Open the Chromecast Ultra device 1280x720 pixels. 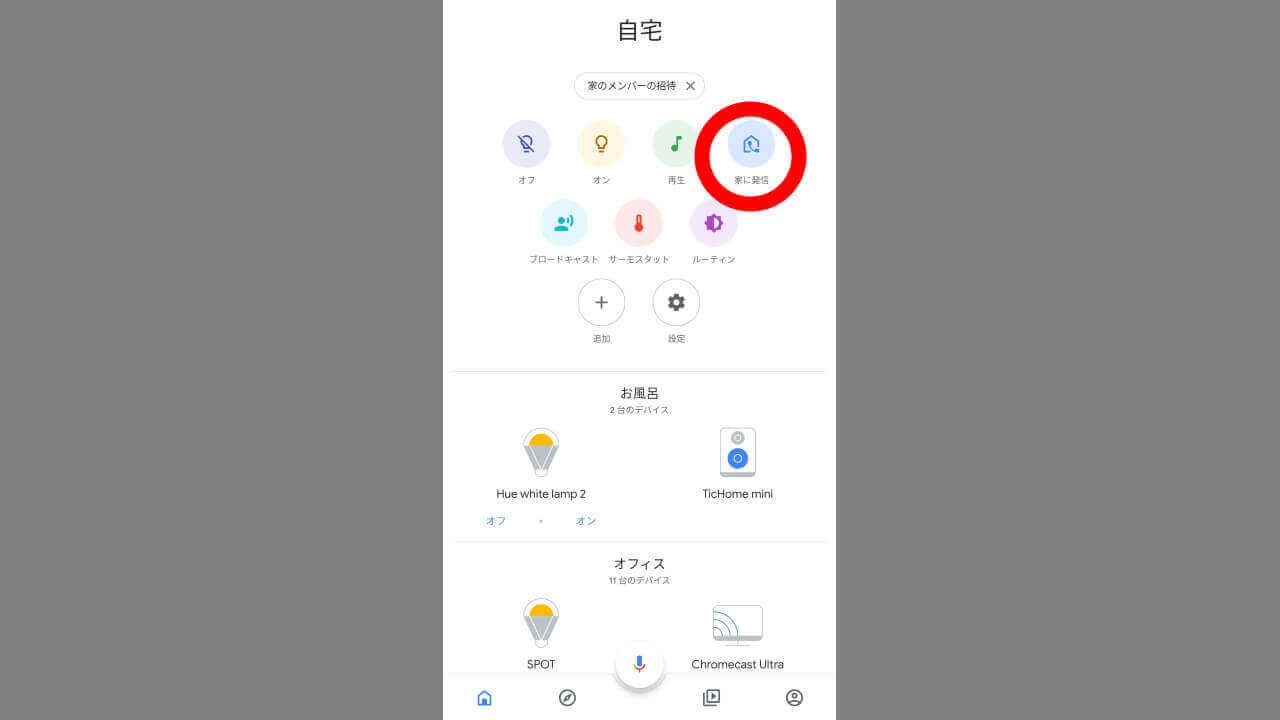point(738,626)
